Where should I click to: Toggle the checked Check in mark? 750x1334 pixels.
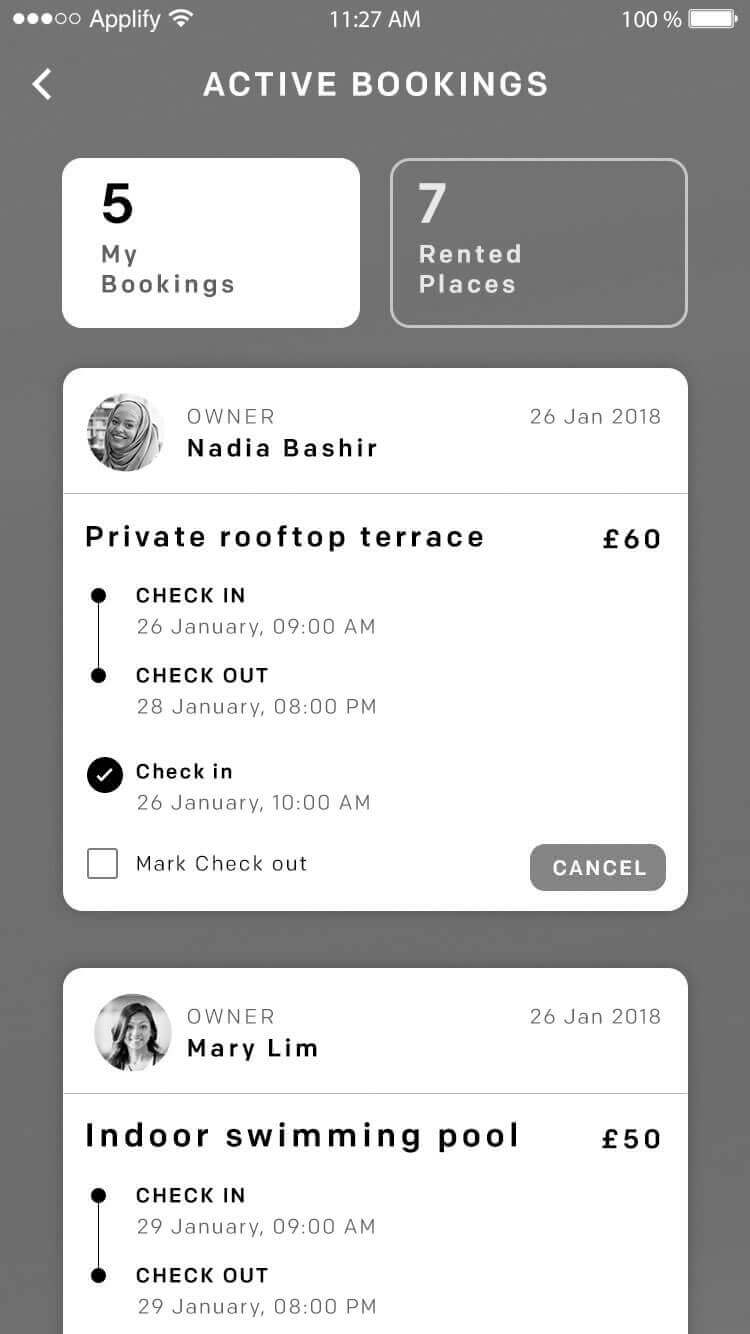[x=104, y=774]
